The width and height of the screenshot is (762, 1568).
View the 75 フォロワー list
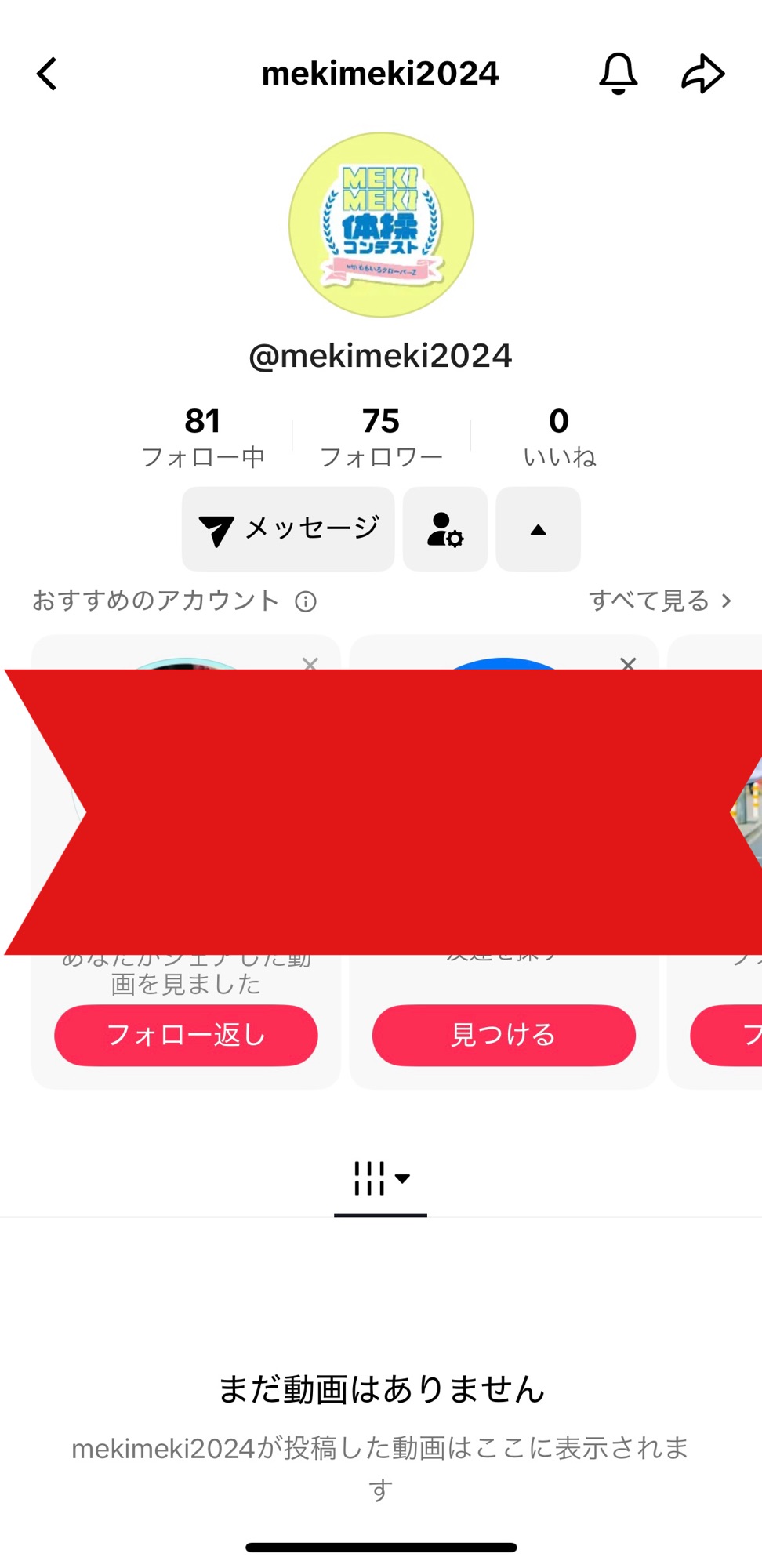pyautogui.click(x=381, y=437)
